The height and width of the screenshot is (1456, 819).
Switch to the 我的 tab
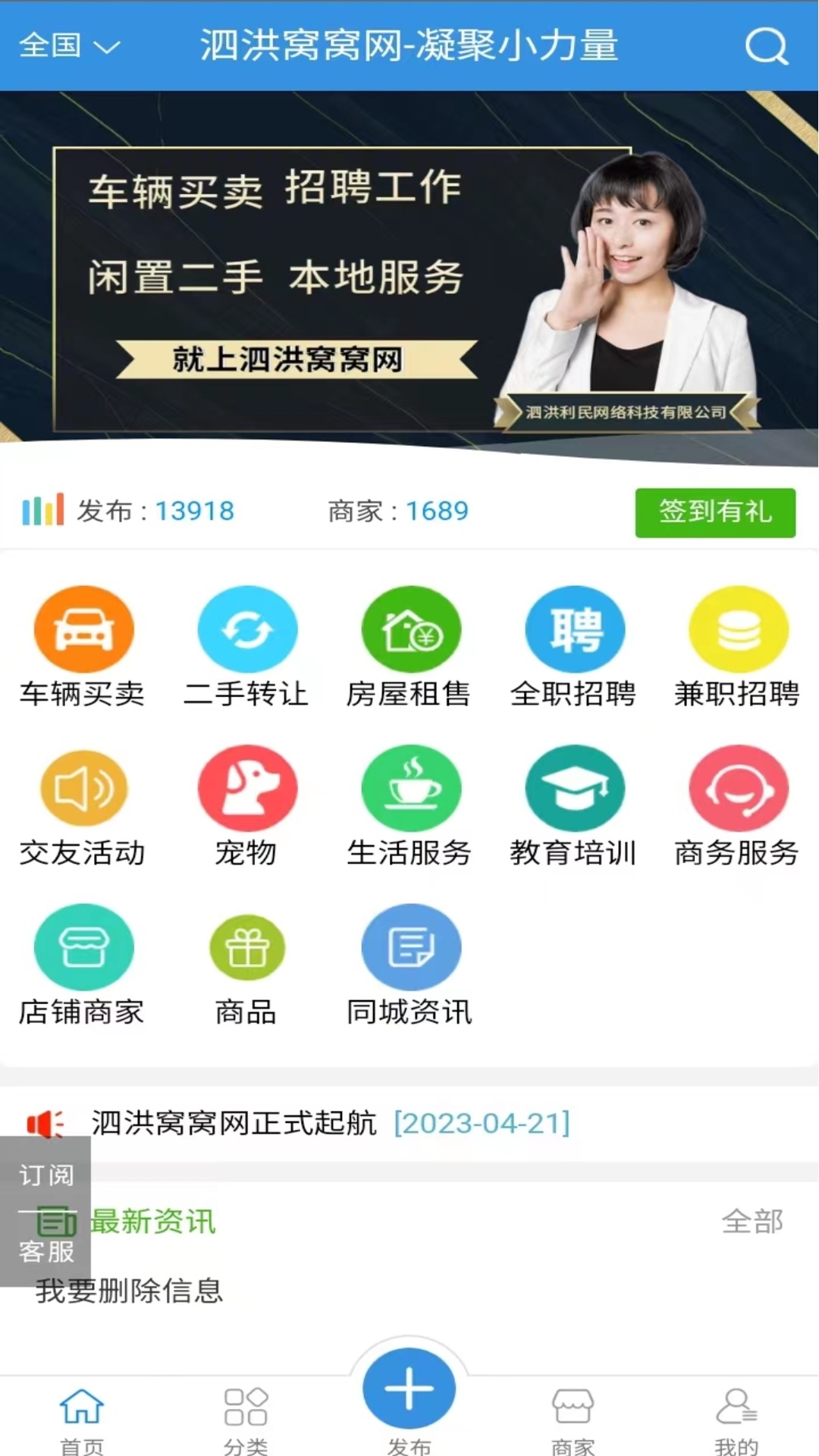pyautogui.click(x=736, y=1420)
